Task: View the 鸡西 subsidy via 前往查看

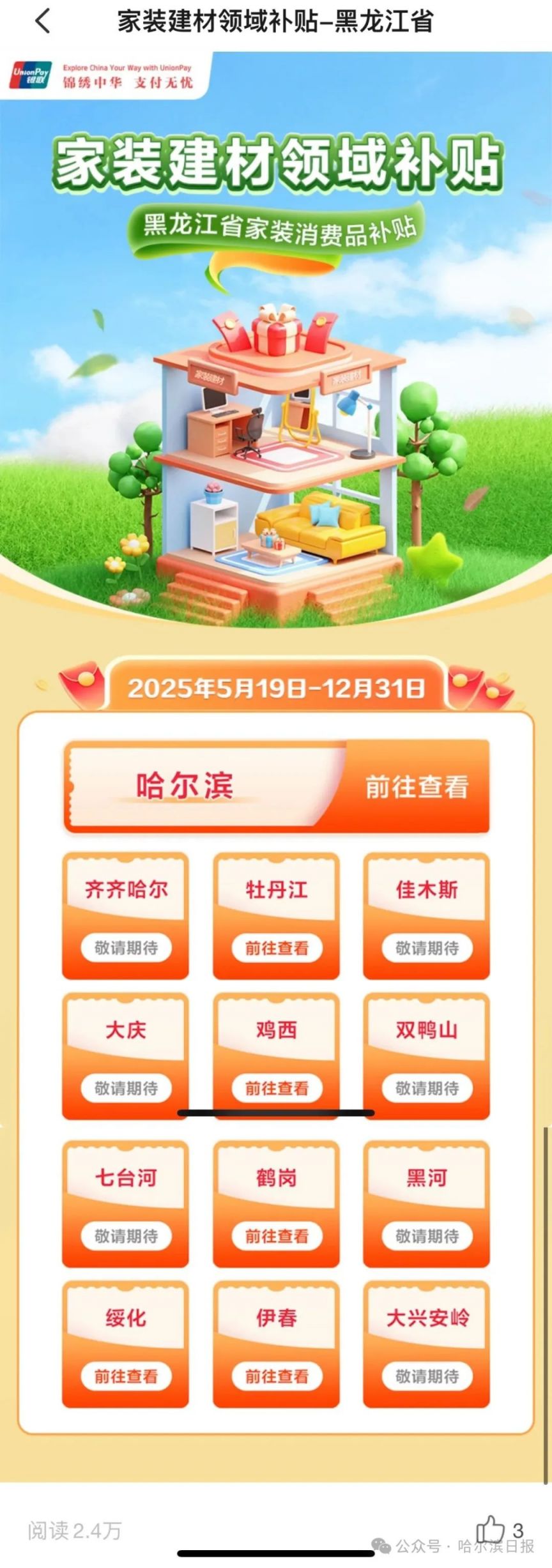Action: [277, 1088]
